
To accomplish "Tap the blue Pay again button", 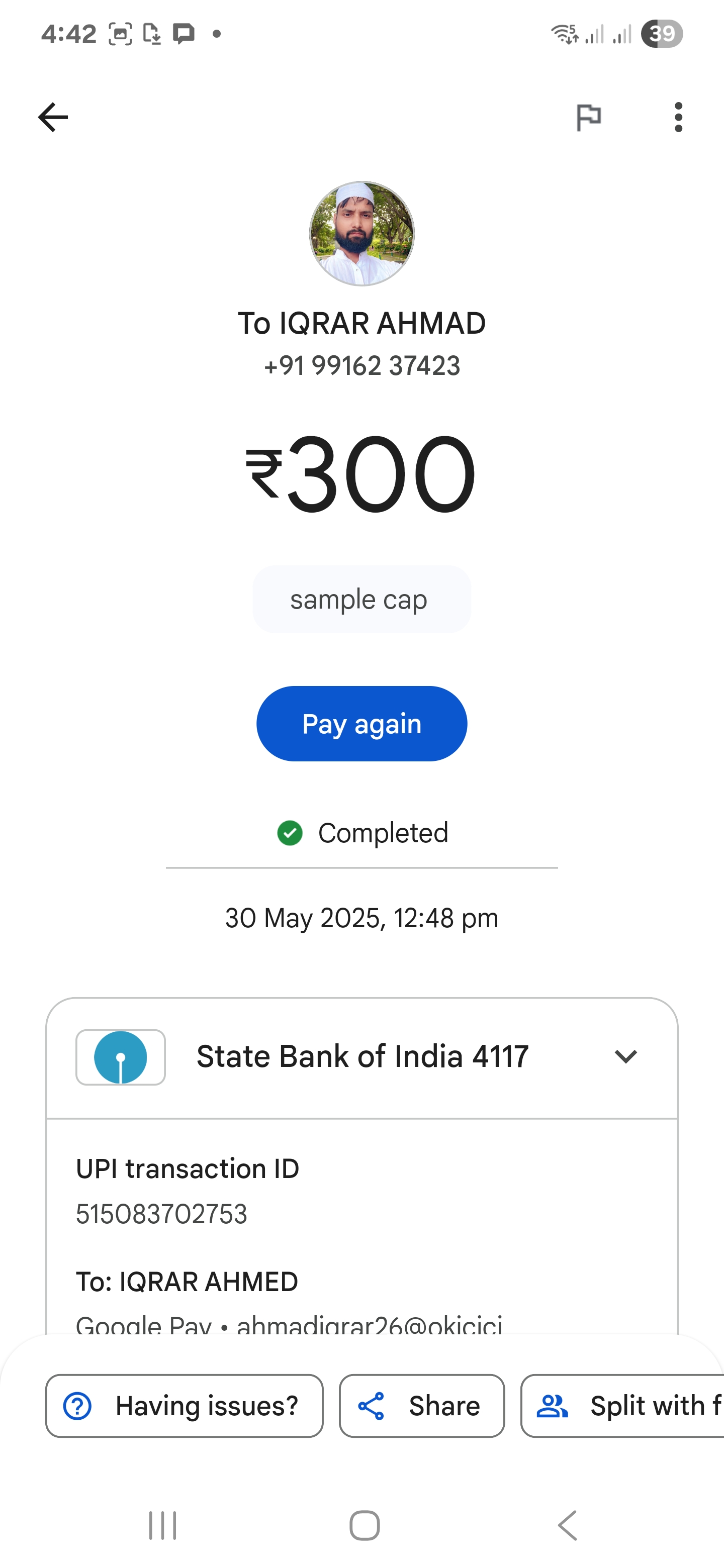I will pyautogui.click(x=361, y=724).
